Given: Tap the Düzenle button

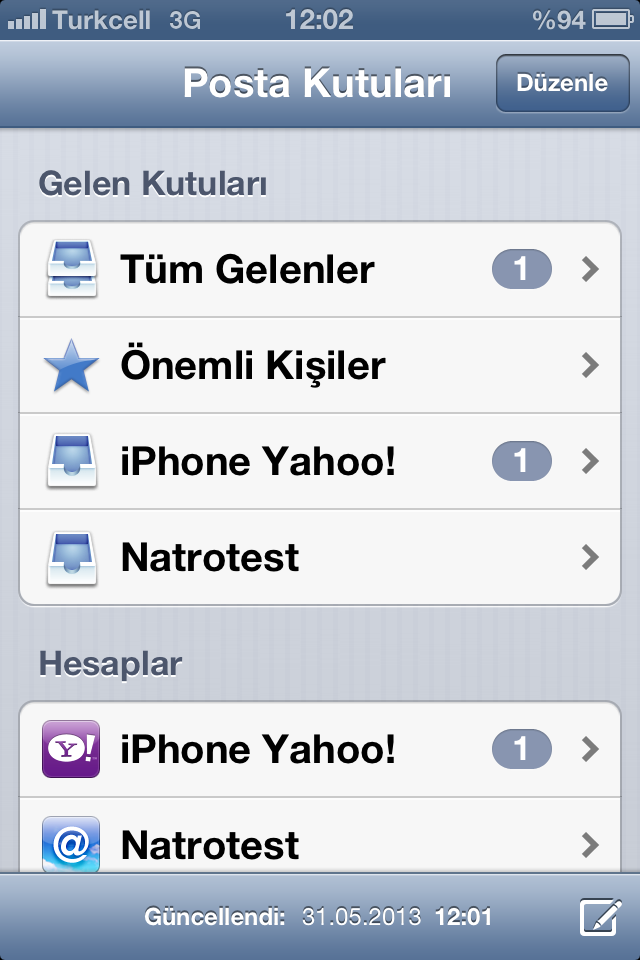Looking at the screenshot, I should point(561,83).
